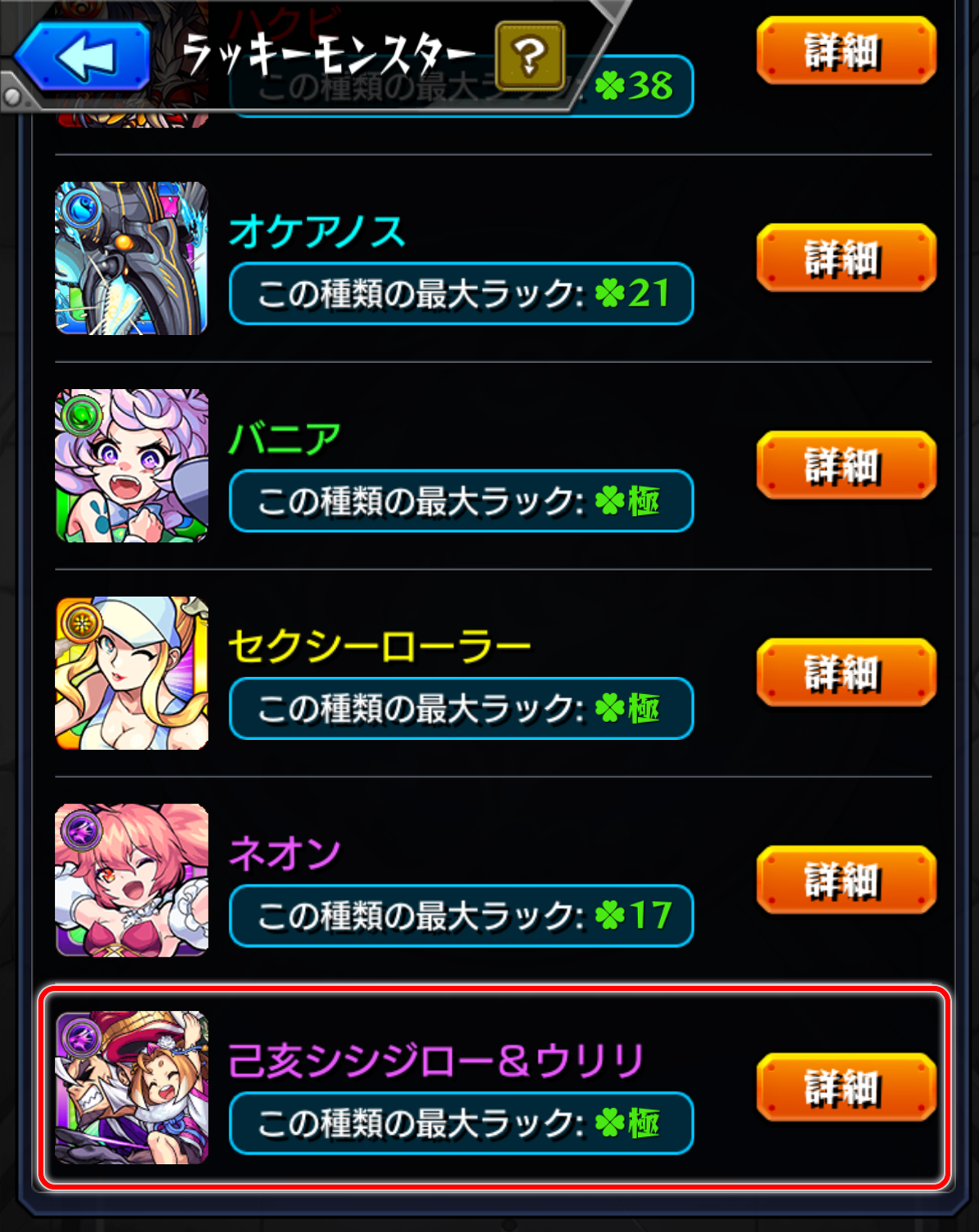The width and height of the screenshot is (979, 1232).
Task: Open 詳細 for セクシーローラー
Action: [846, 673]
